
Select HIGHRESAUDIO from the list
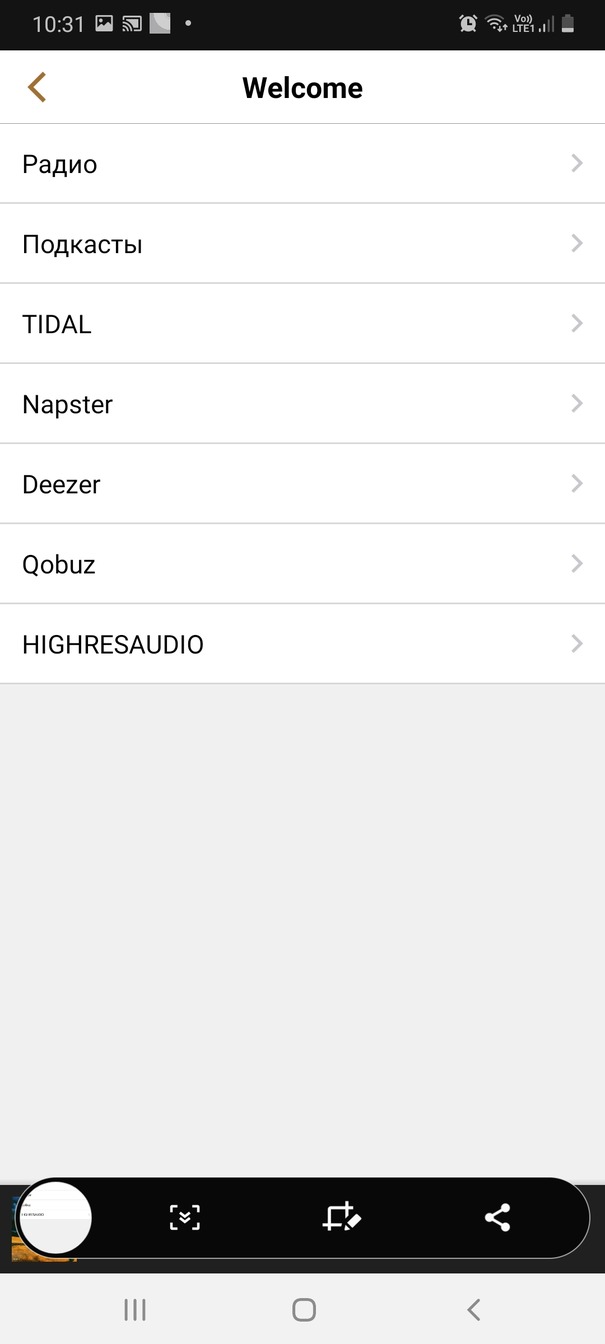click(x=302, y=644)
